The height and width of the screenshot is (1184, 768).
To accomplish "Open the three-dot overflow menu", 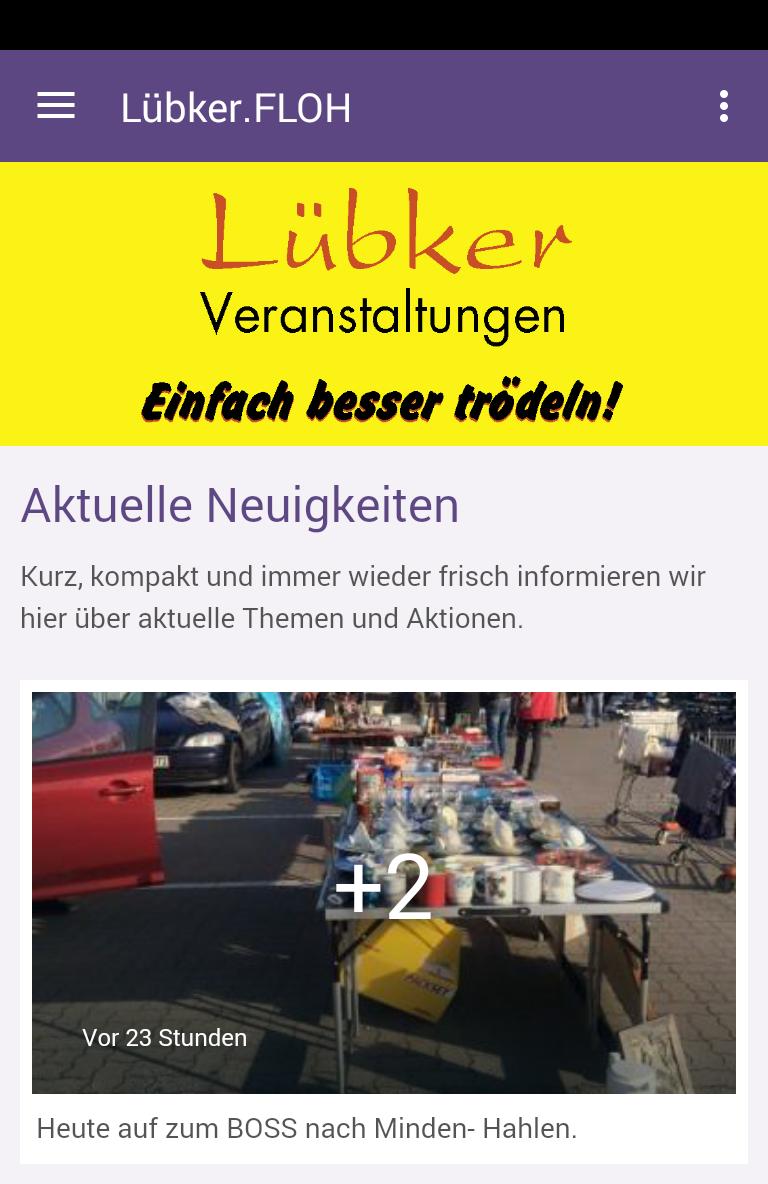I will click(723, 106).
